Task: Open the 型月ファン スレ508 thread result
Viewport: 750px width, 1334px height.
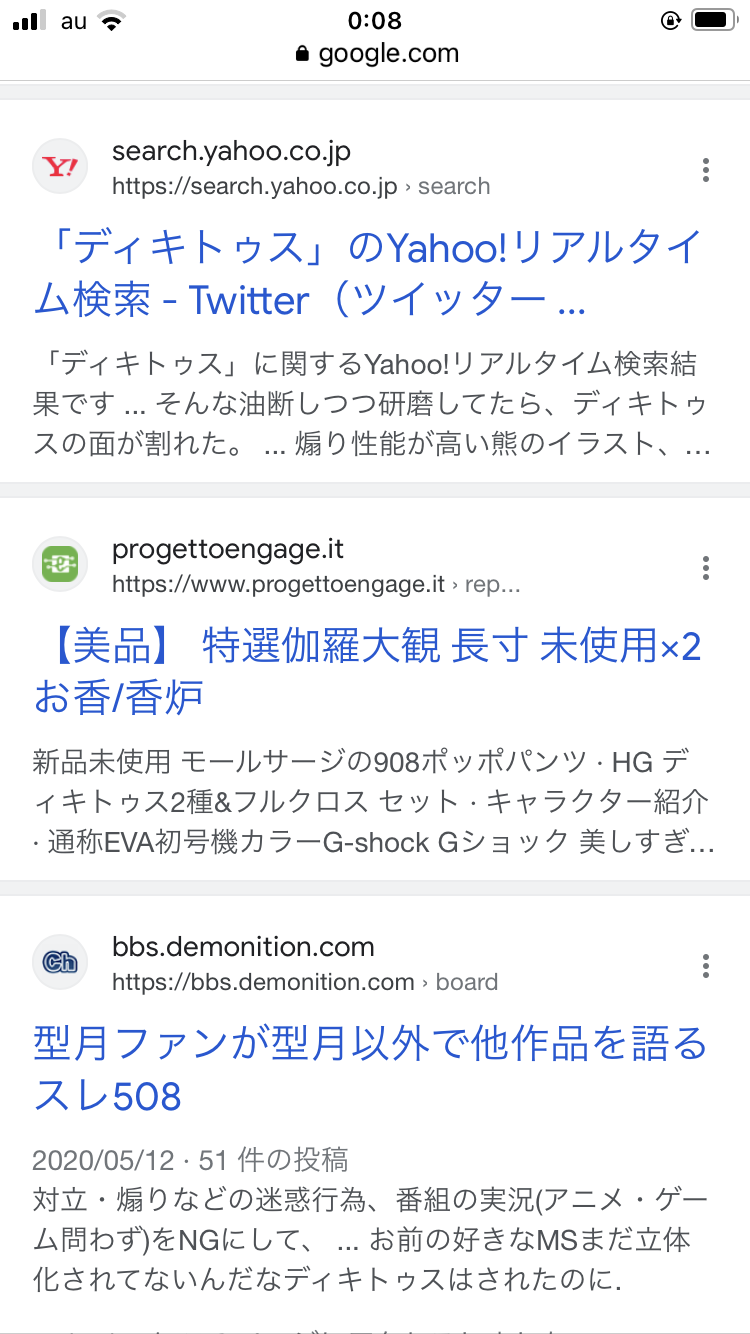Action: (x=370, y=1069)
